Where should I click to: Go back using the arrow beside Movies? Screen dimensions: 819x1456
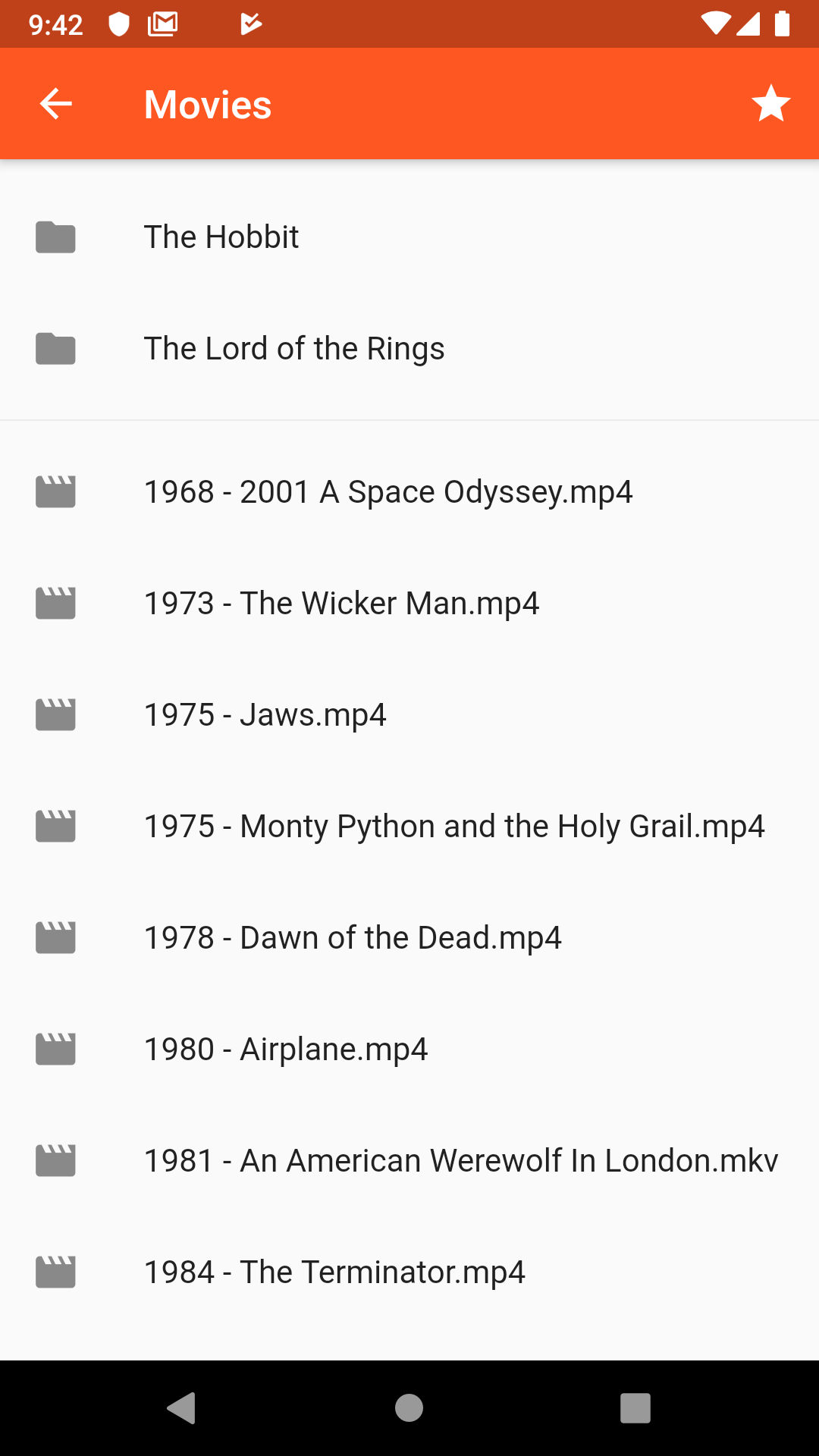55,104
